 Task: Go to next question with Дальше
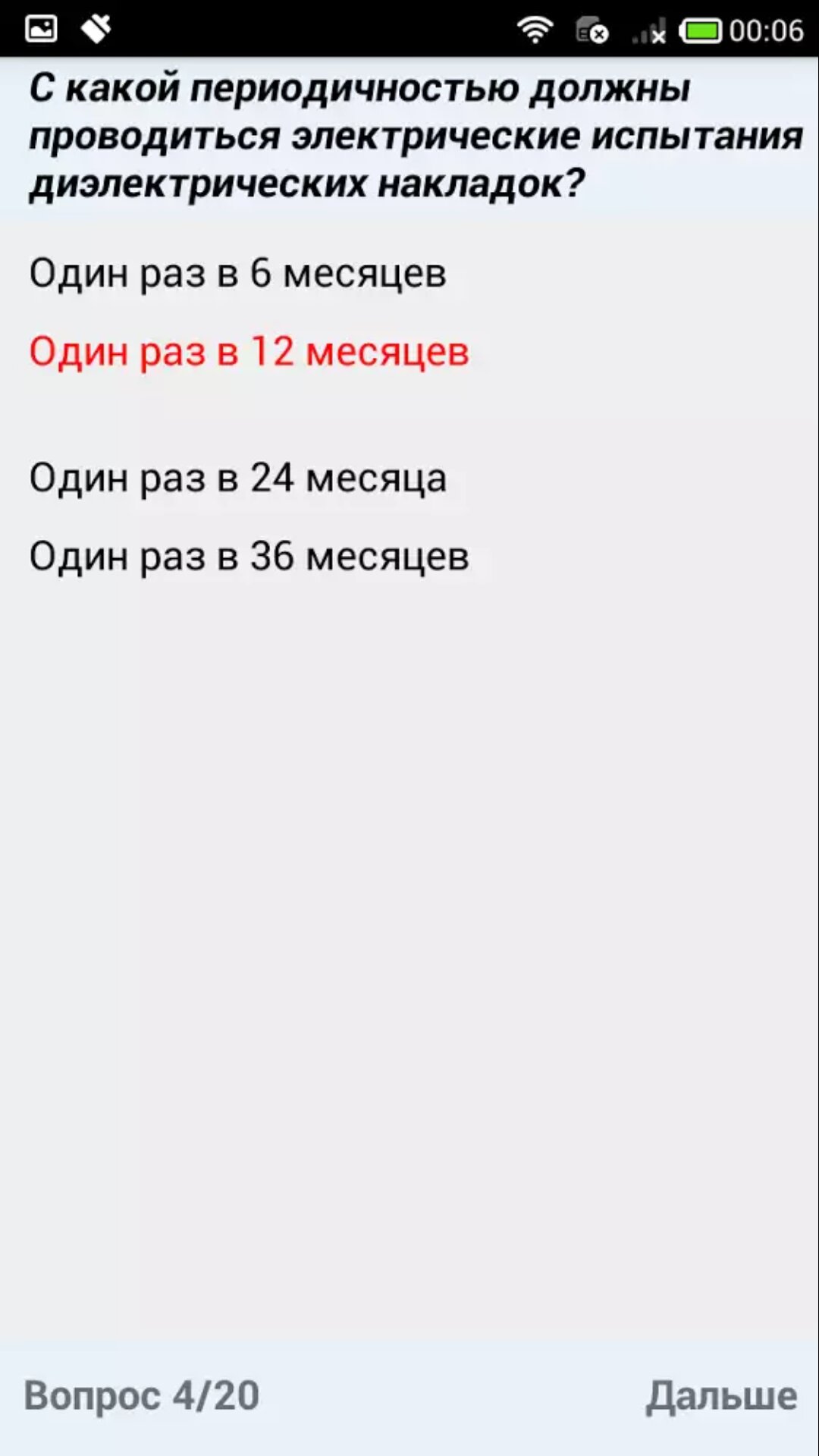[721, 1395]
